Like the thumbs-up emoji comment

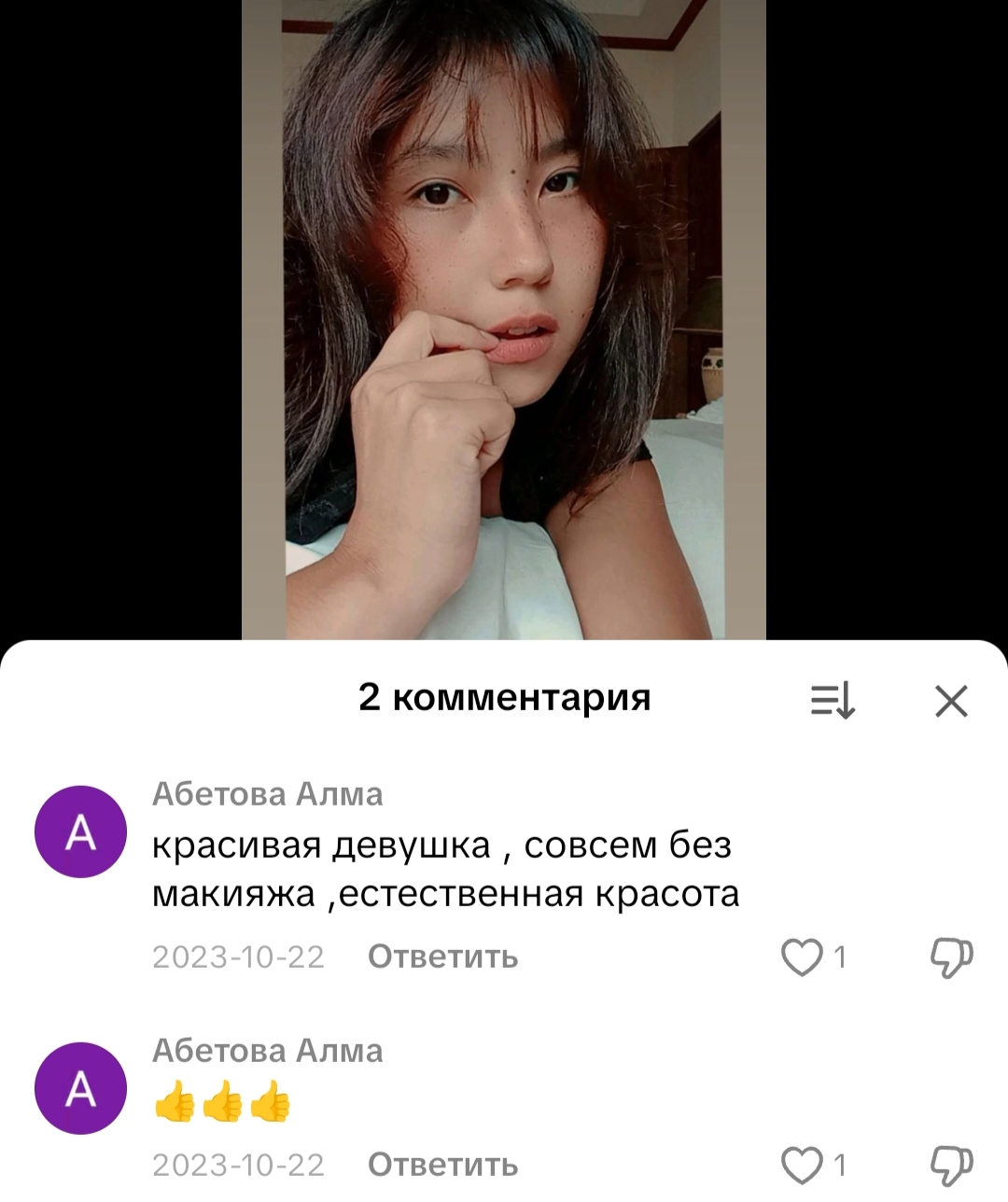802,1166
